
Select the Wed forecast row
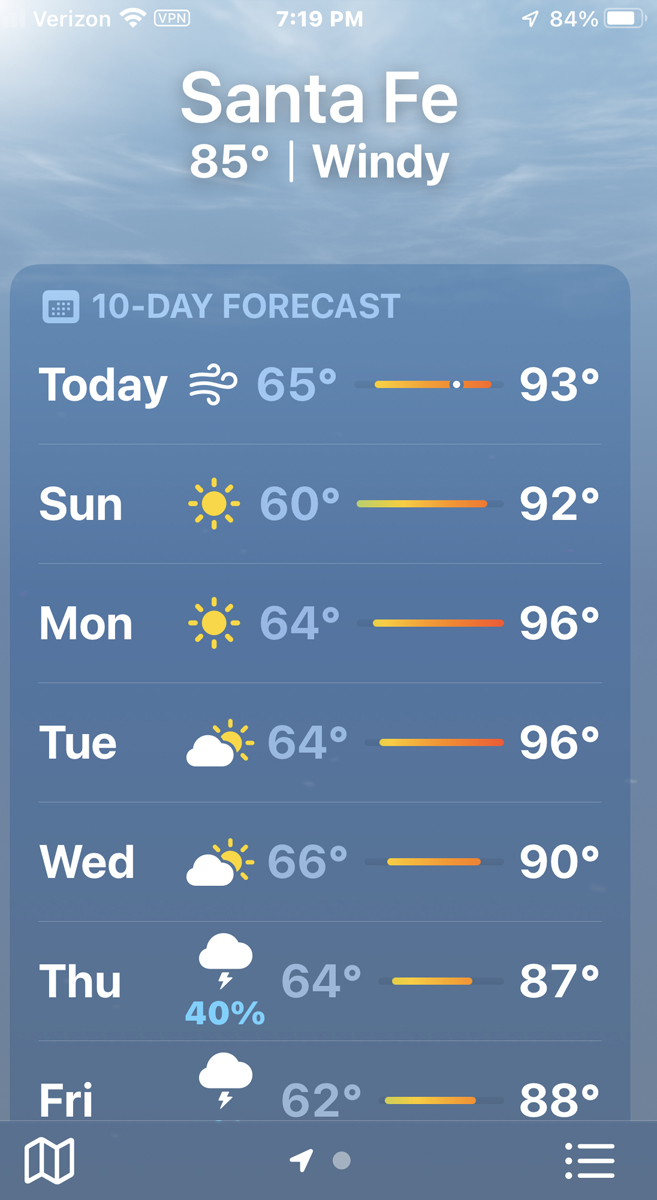tap(320, 861)
